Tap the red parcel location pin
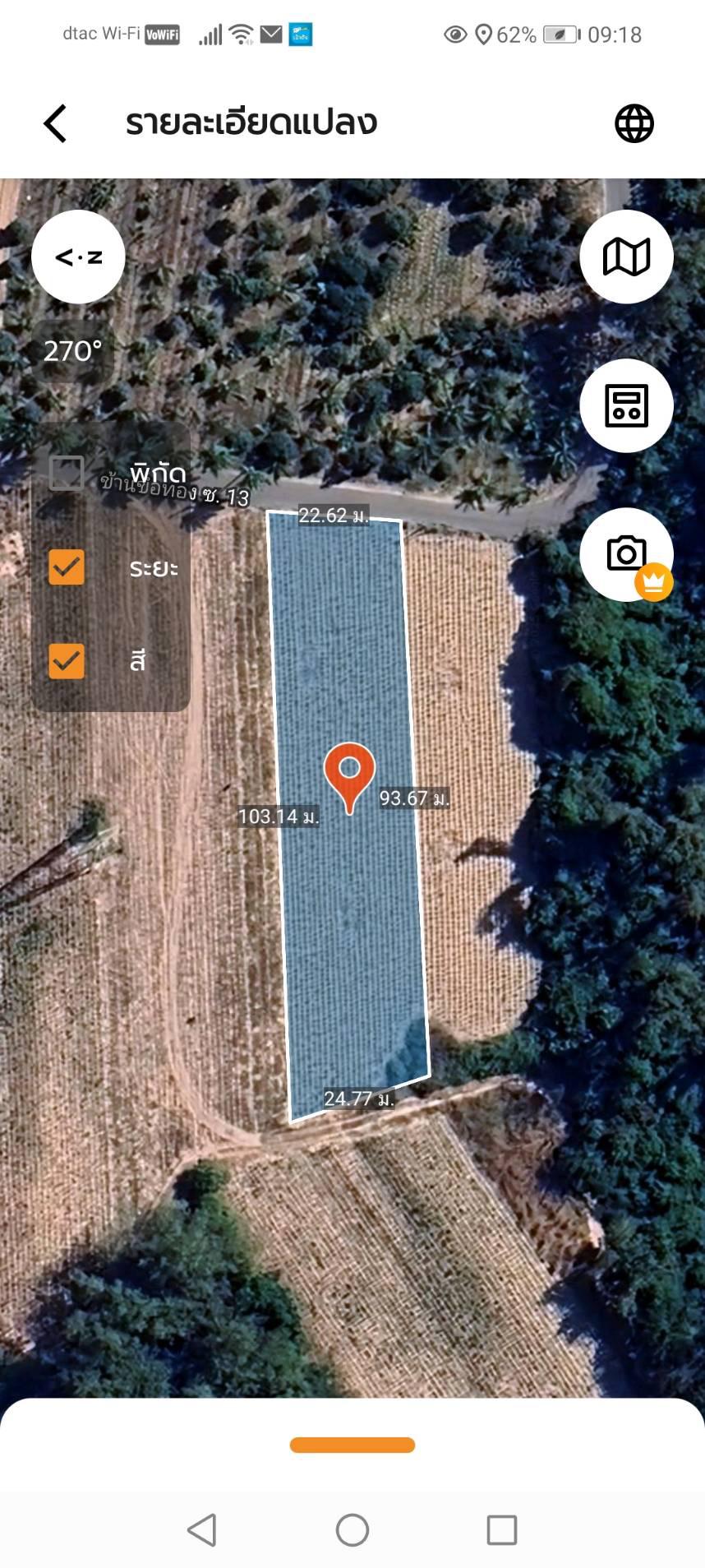The width and height of the screenshot is (705, 1568). pyautogui.click(x=349, y=773)
